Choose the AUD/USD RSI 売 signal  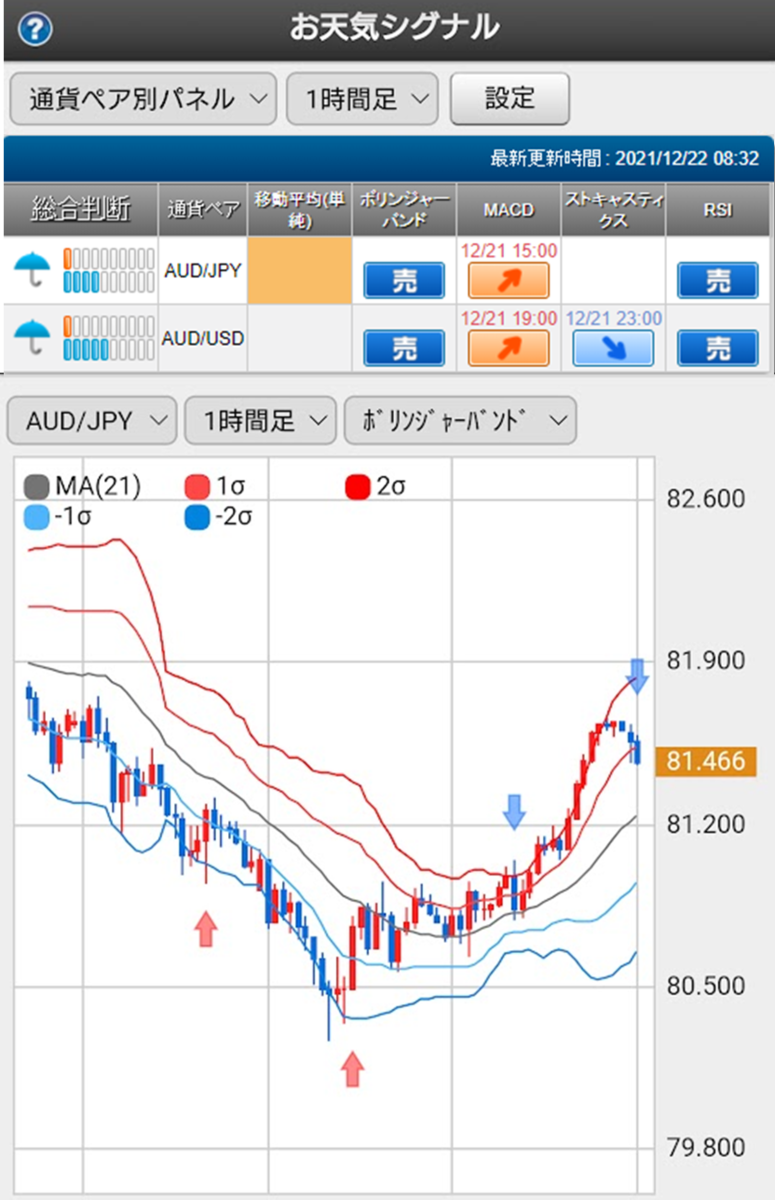pyautogui.click(x=718, y=348)
